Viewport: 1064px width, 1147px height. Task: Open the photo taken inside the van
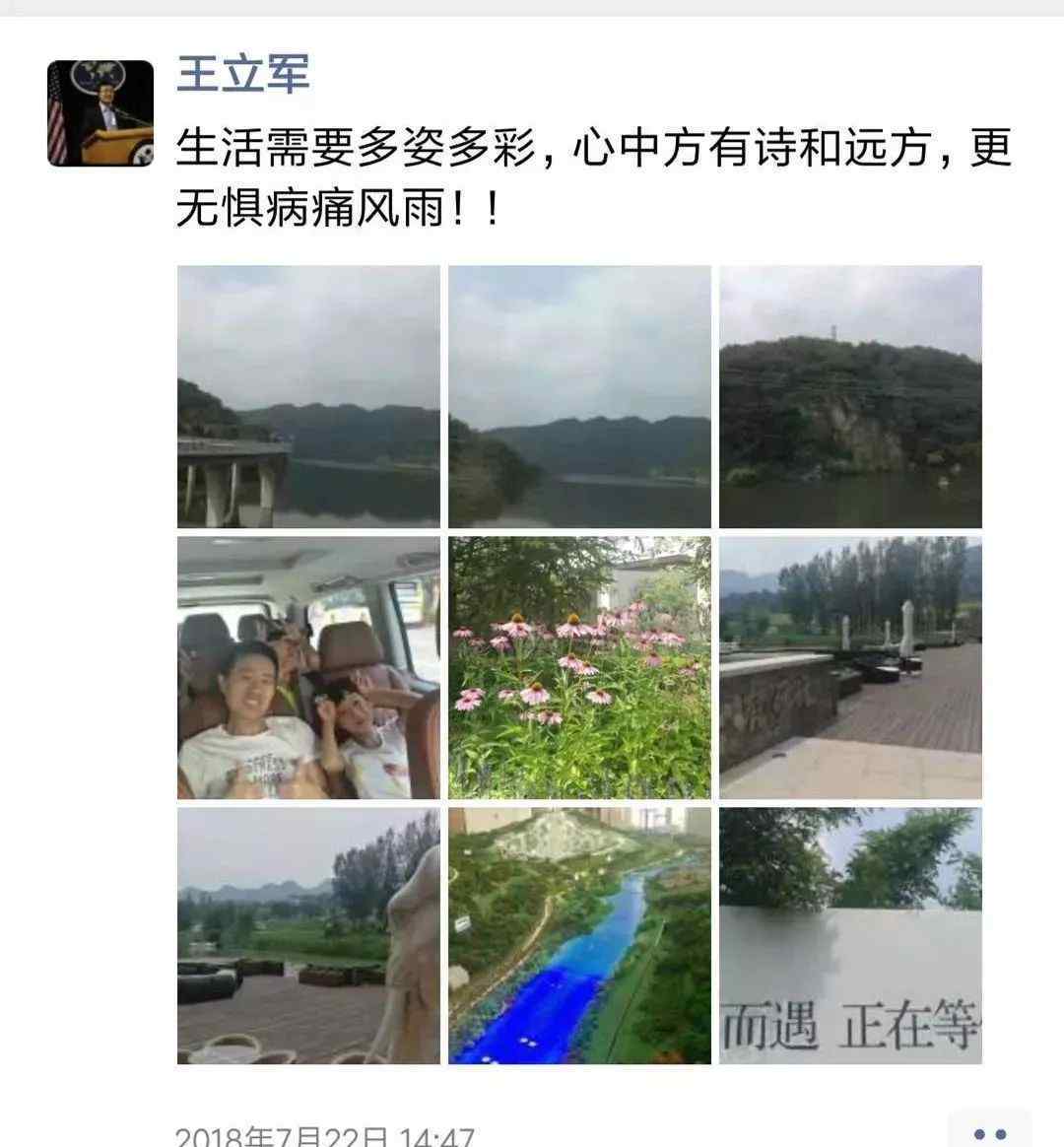click(308, 667)
